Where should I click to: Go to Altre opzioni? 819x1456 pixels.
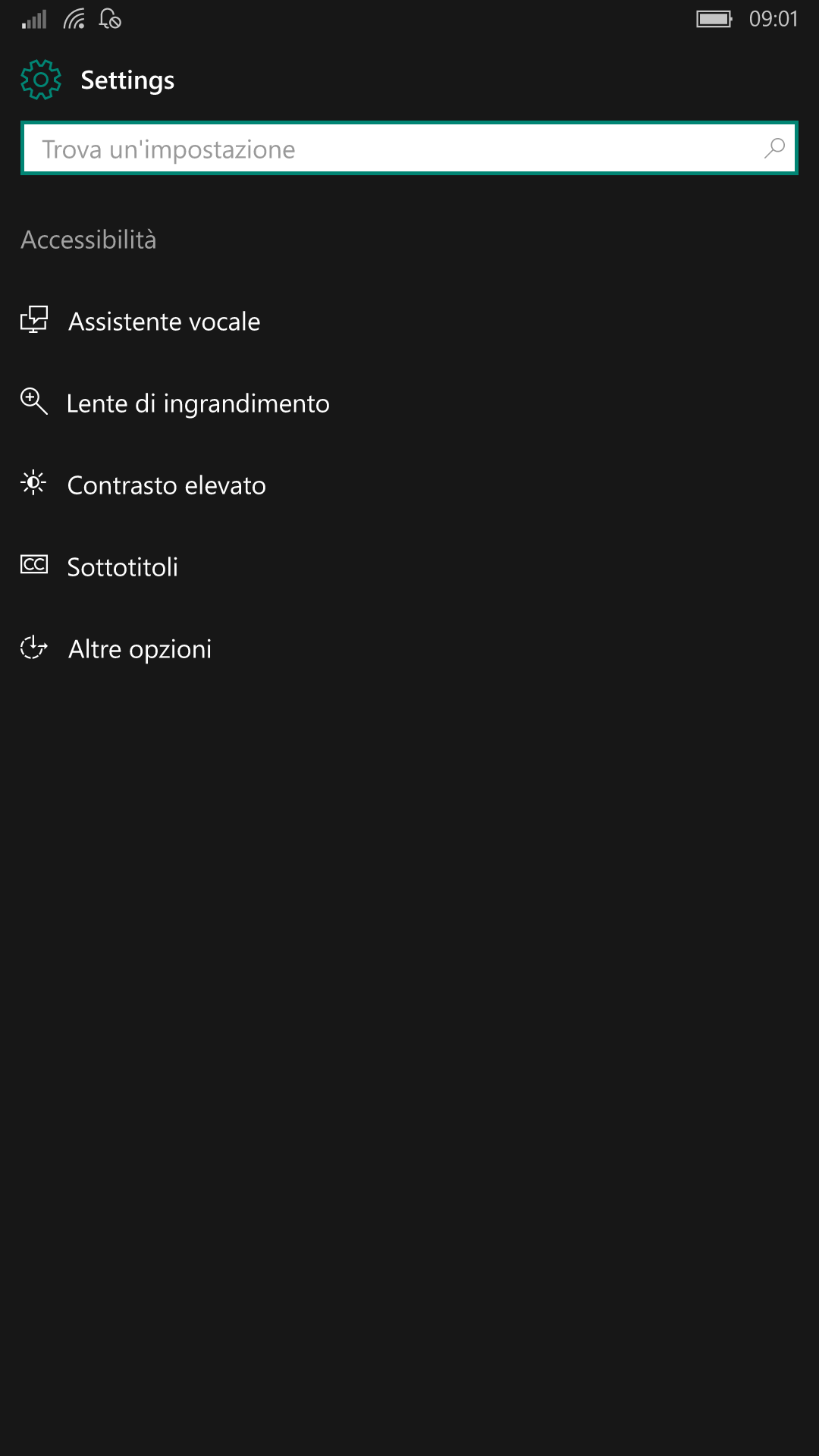pyautogui.click(x=409, y=649)
